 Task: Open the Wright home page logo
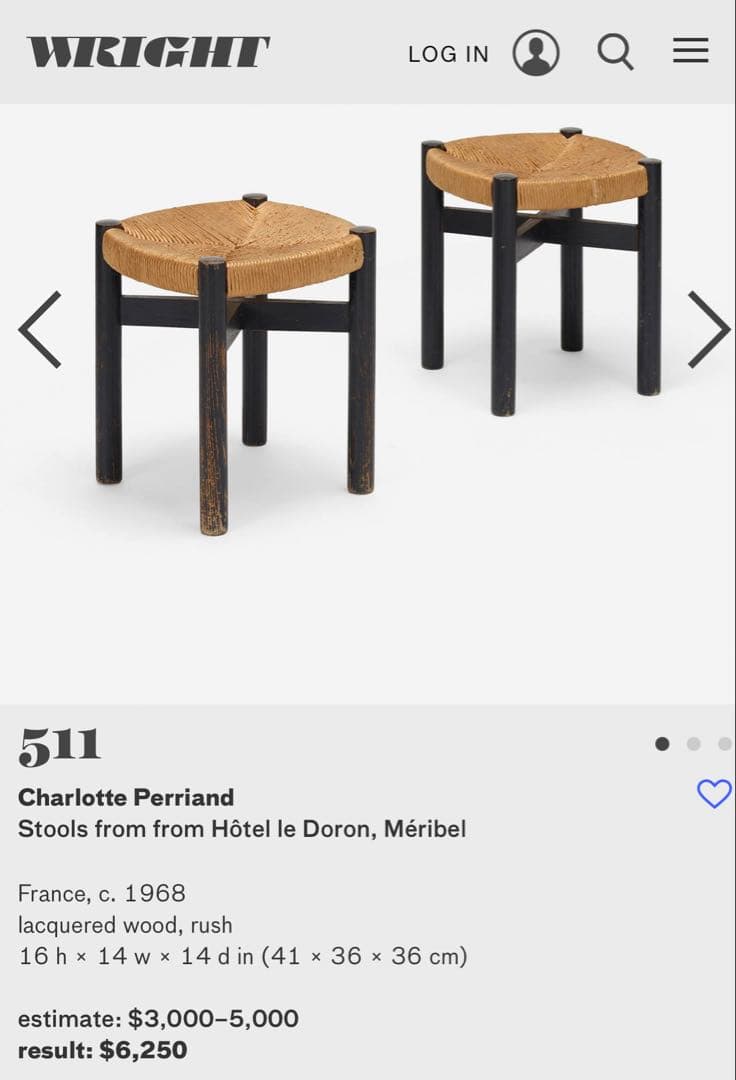(x=148, y=52)
